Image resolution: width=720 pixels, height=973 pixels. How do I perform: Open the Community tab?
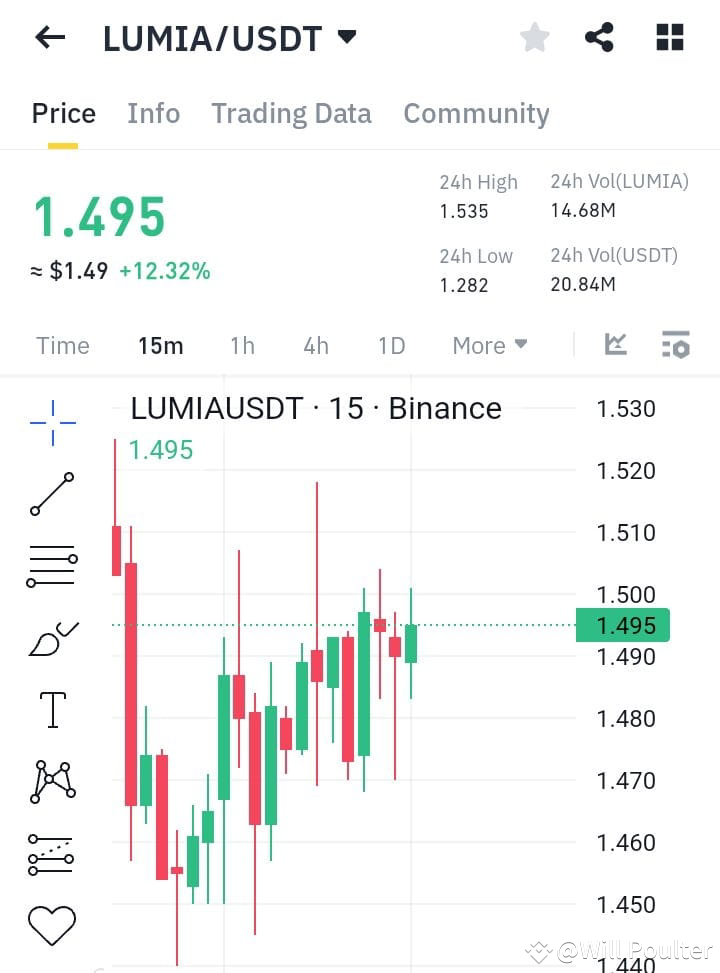click(x=476, y=113)
